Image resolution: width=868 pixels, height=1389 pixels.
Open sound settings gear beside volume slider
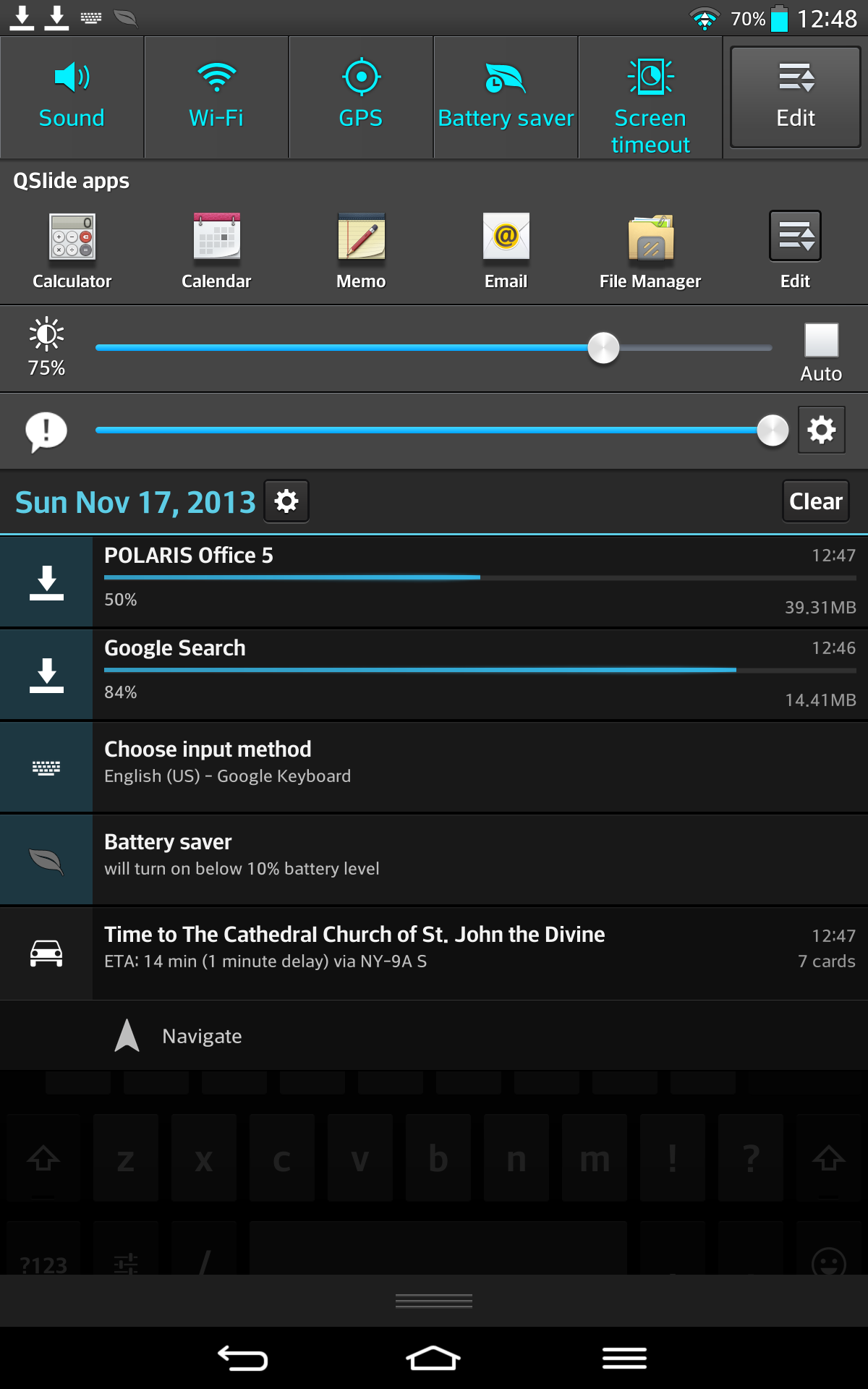(821, 430)
